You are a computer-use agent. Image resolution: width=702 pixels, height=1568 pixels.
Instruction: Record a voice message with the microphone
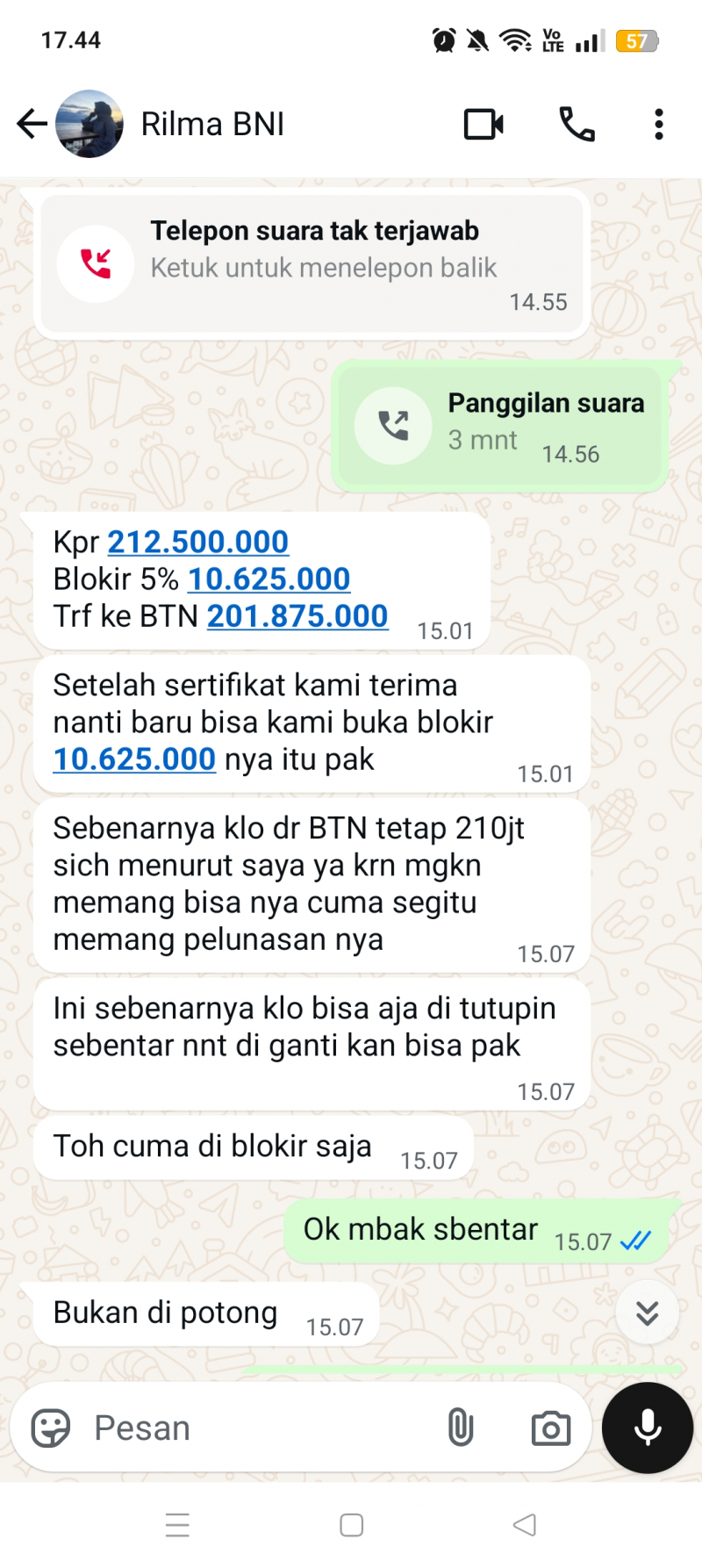(x=648, y=1428)
